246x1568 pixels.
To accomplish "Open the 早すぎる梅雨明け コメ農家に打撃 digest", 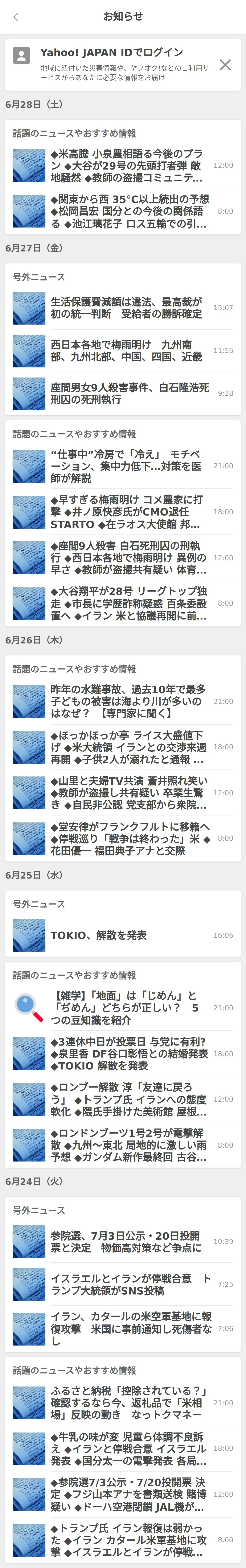I will (128, 512).
